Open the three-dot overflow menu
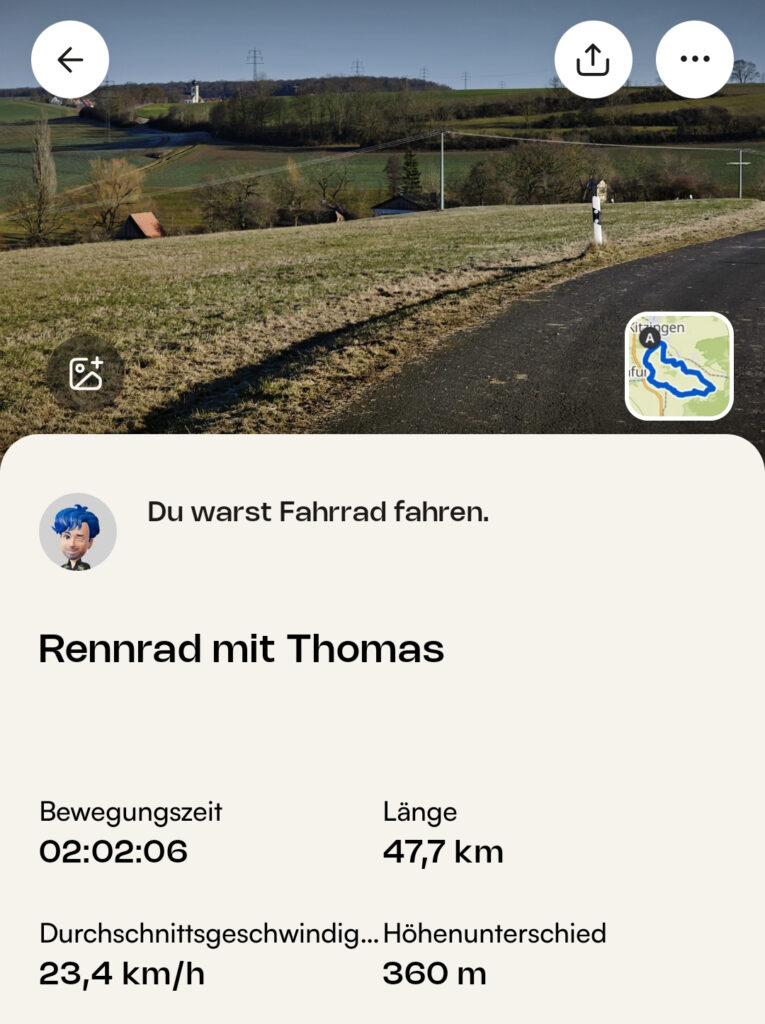This screenshot has height=1024, width=765. pyautogui.click(x=694, y=59)
